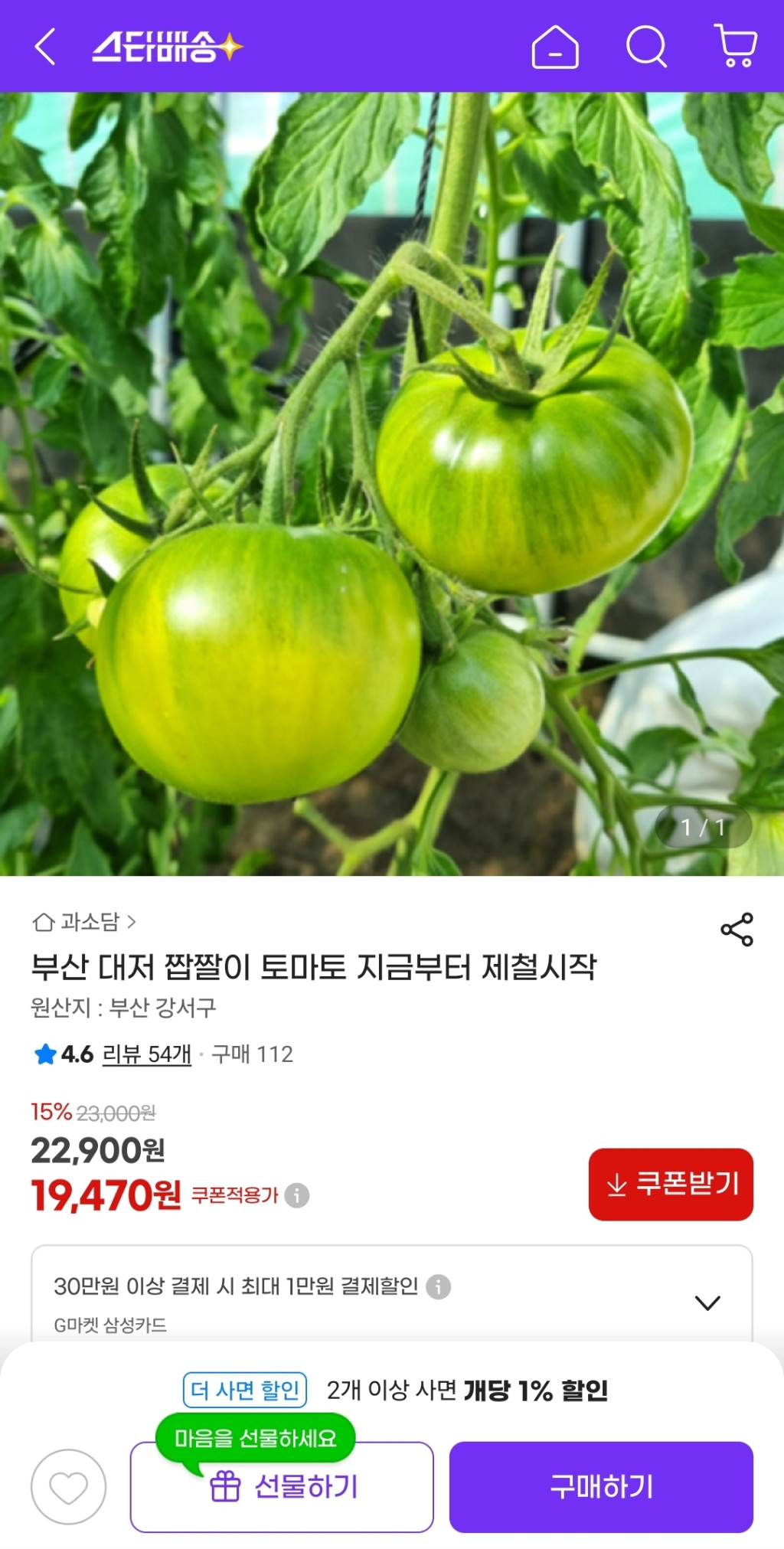Share this tomato product

tap(737, 930)
